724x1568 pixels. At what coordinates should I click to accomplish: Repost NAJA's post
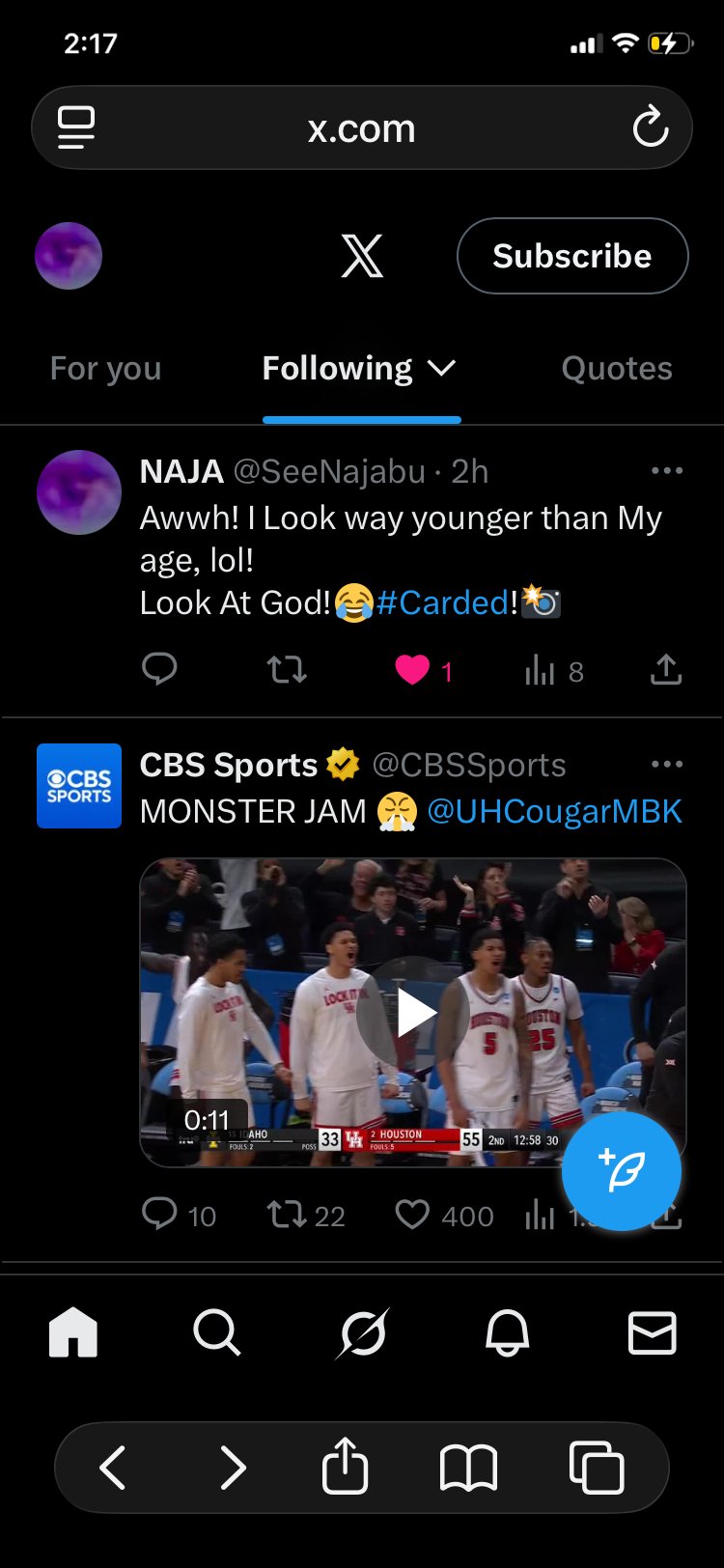[x=287, y=669]
